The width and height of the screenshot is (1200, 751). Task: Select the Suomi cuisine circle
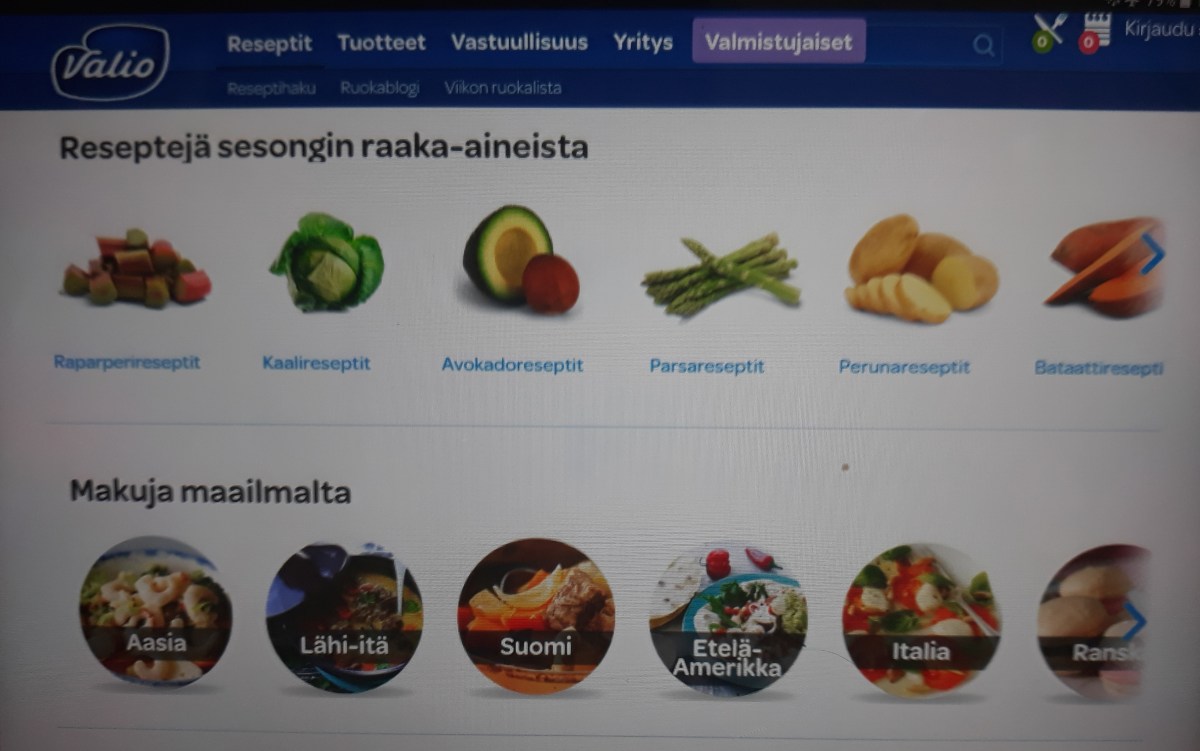(535, 615)
